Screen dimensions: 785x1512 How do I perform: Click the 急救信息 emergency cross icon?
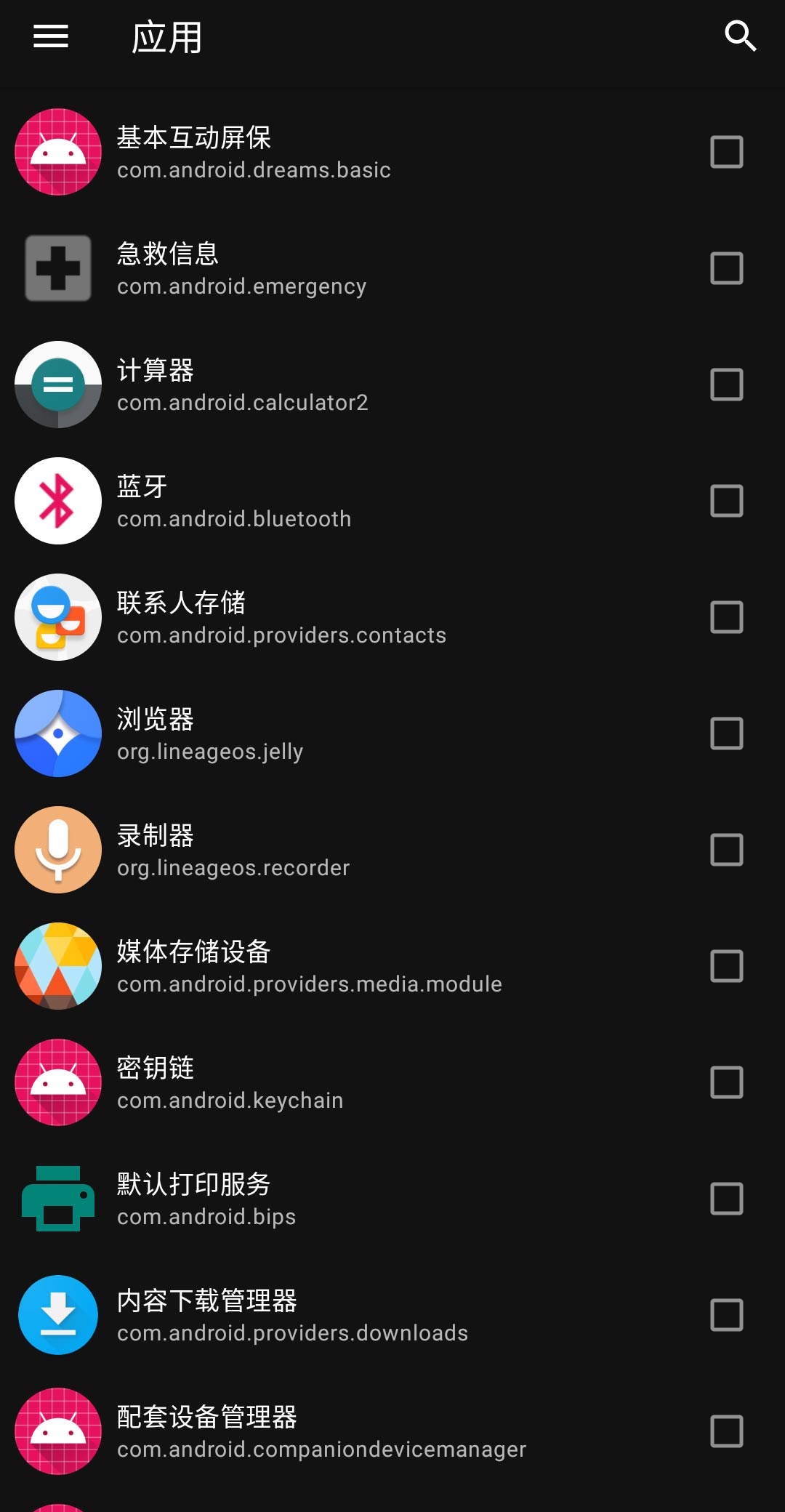click(58, 268)
